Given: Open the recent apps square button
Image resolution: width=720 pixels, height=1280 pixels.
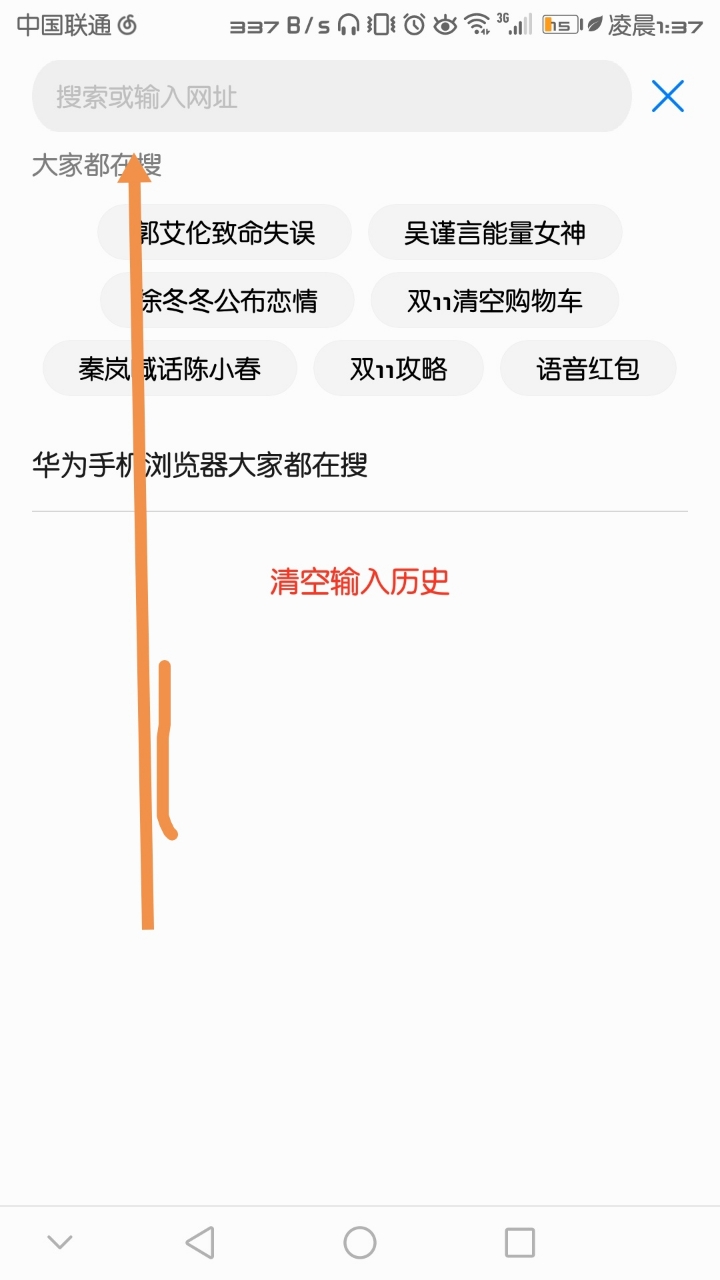Looking at the screenshot, I should pos(519,1243).
